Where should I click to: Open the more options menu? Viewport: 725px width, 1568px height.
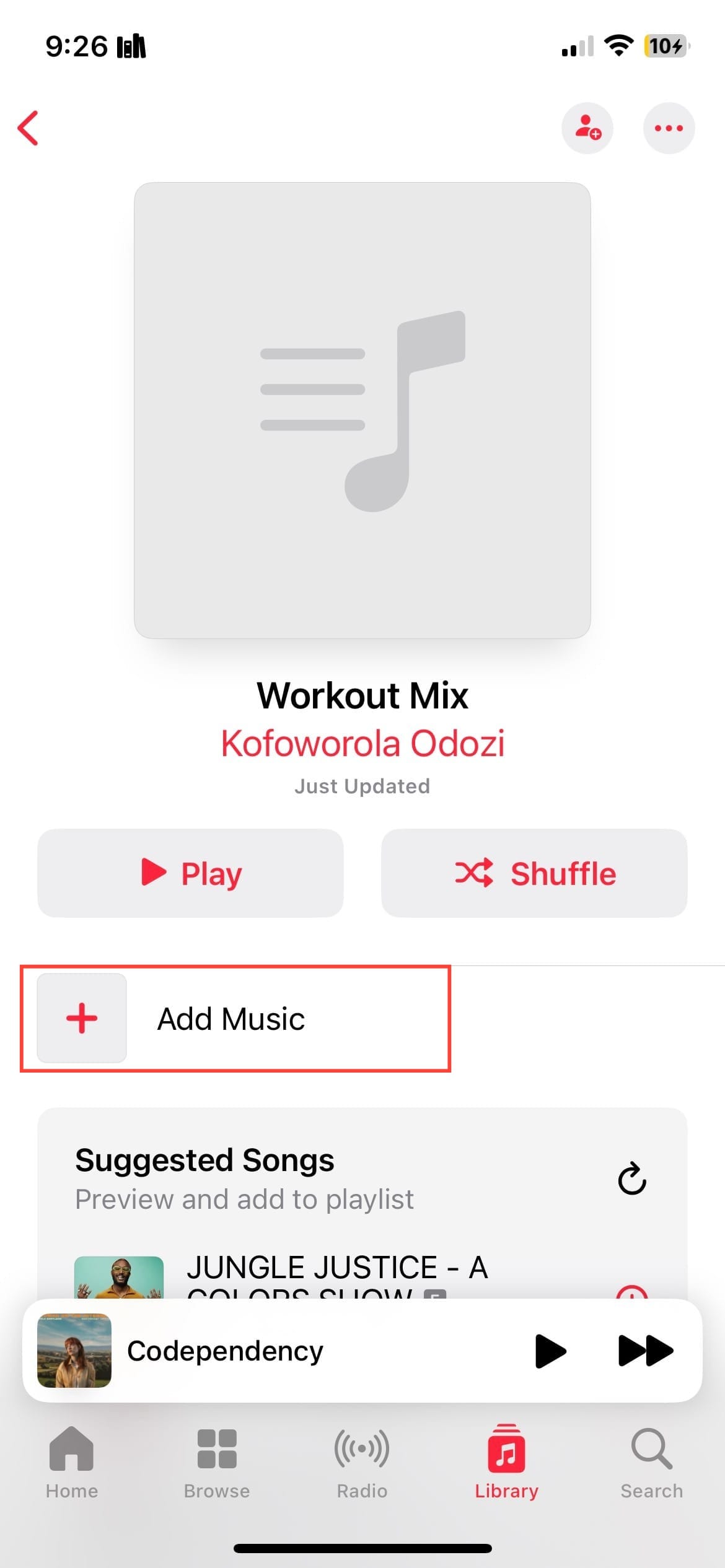coord(669,128)
